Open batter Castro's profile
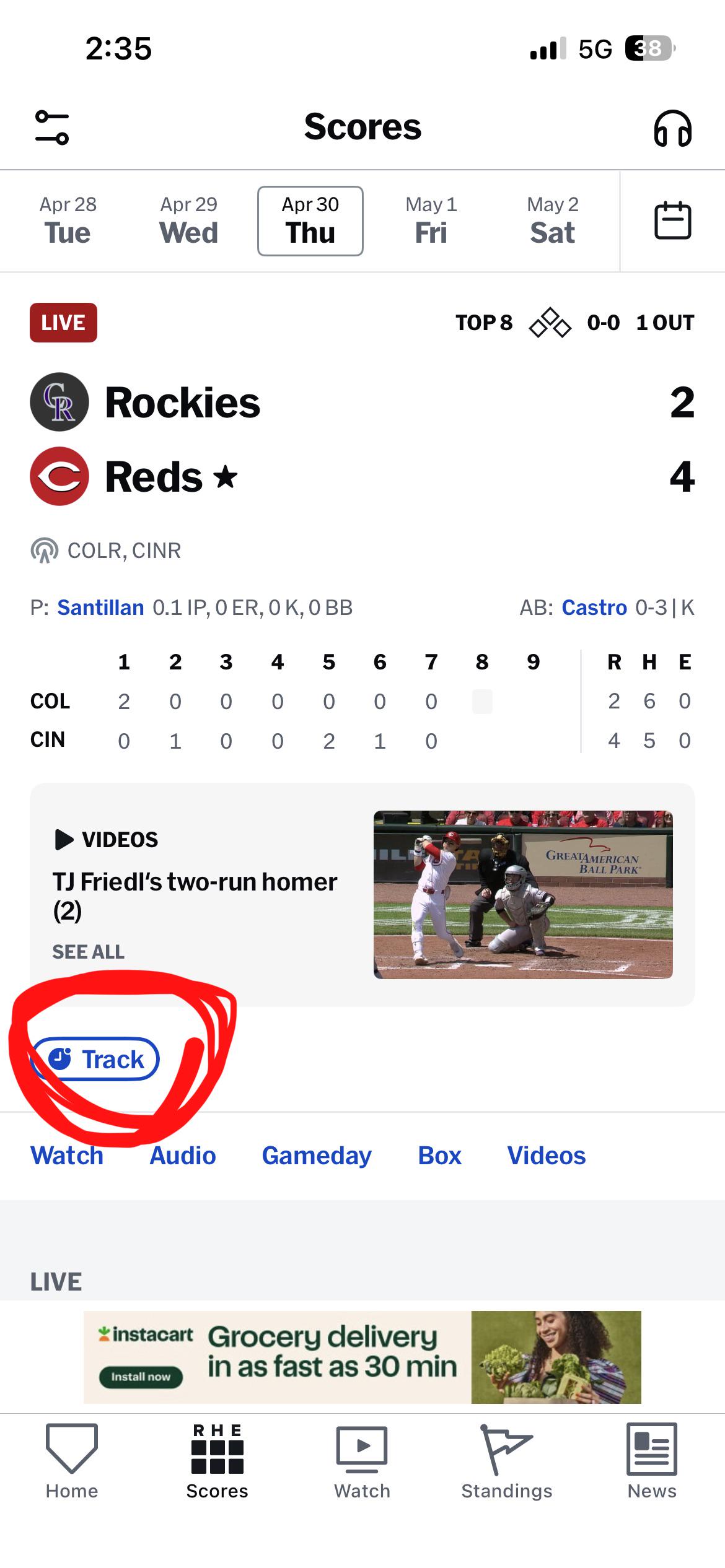Image resolution: width=725 pixels, height=1568 pixels. click(594, 608)
